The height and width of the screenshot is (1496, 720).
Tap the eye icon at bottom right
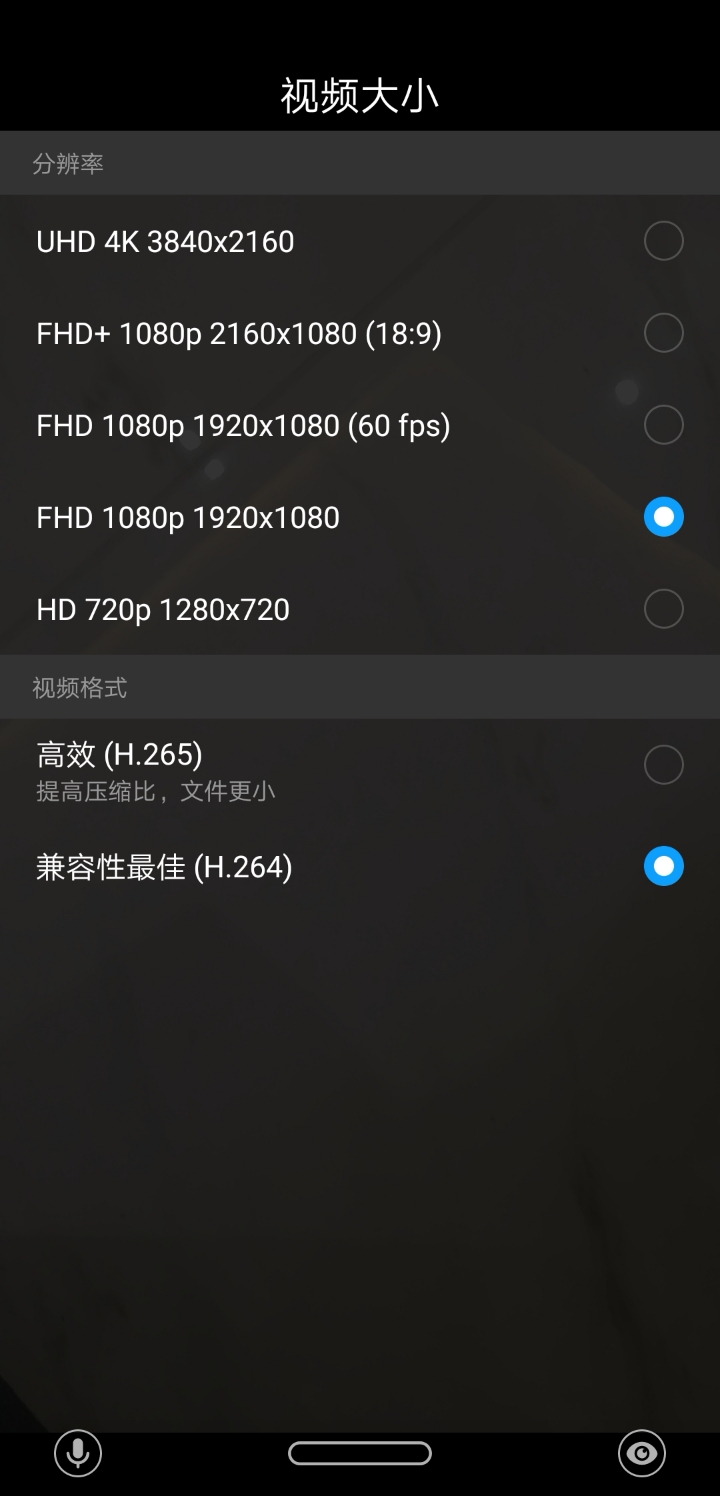coord(642,1453)
